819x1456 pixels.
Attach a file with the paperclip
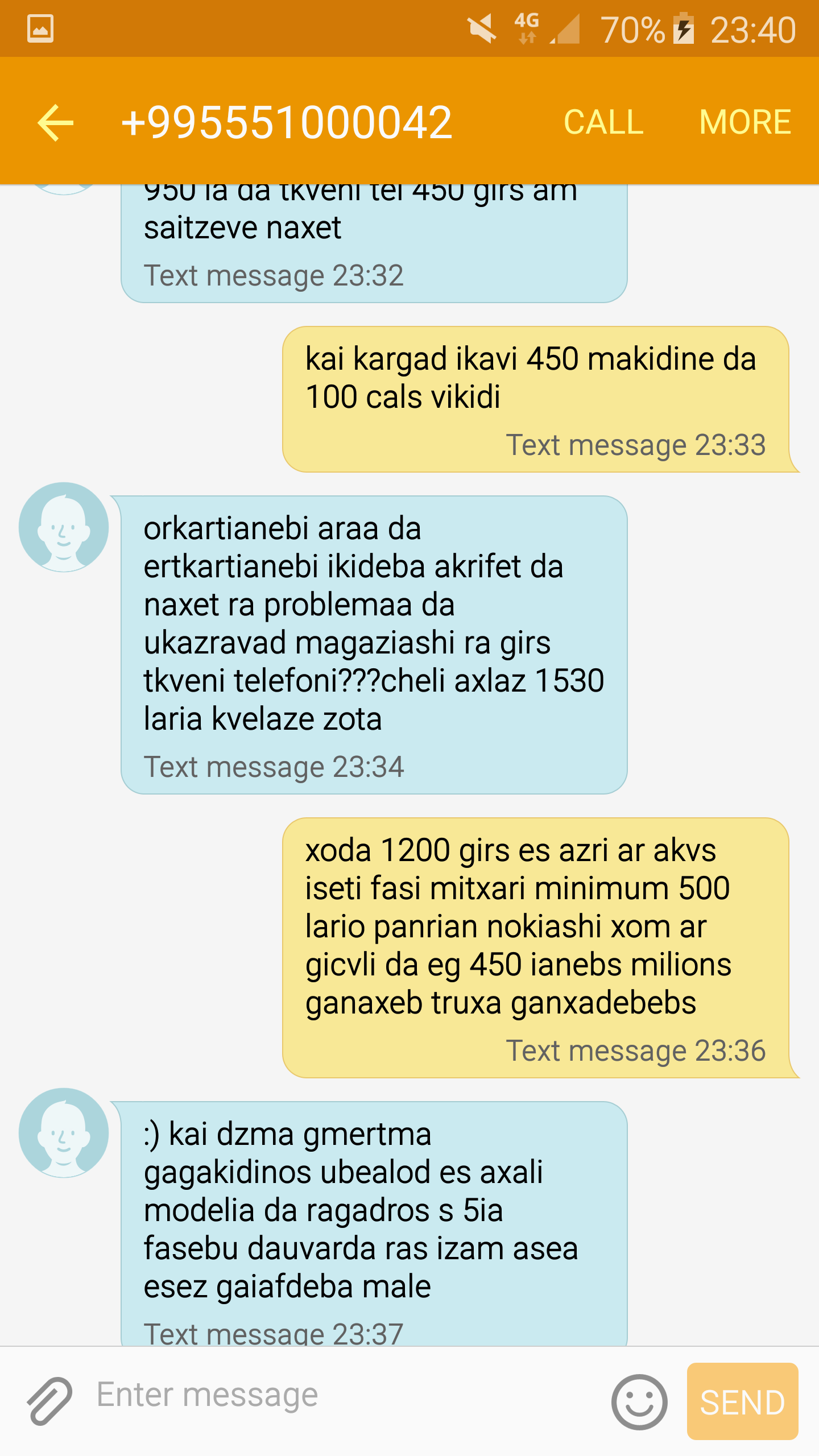pyautogui.click(x=50, y=1401)
